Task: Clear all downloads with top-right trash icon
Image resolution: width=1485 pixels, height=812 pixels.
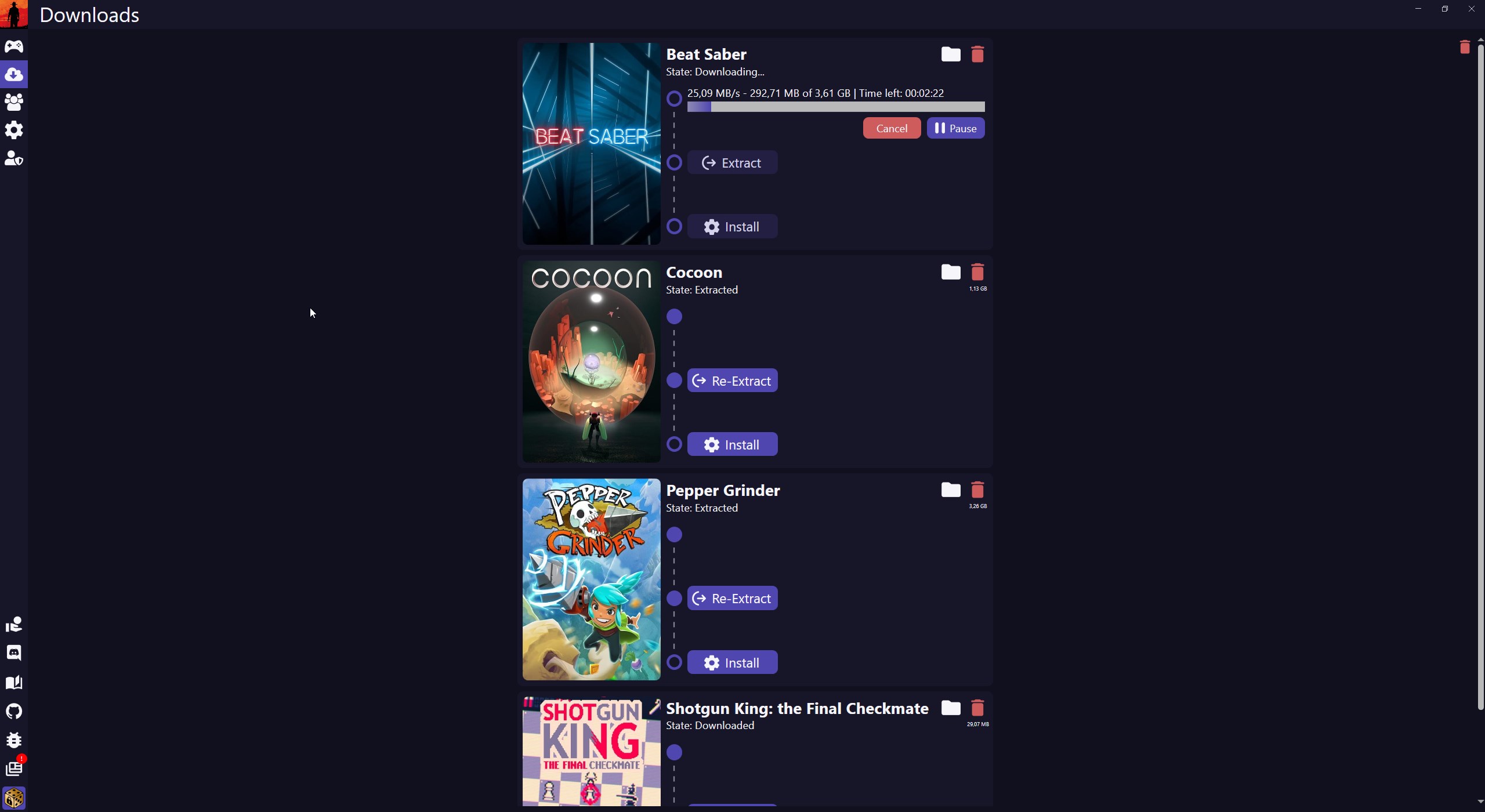Action: [1465, 47]
